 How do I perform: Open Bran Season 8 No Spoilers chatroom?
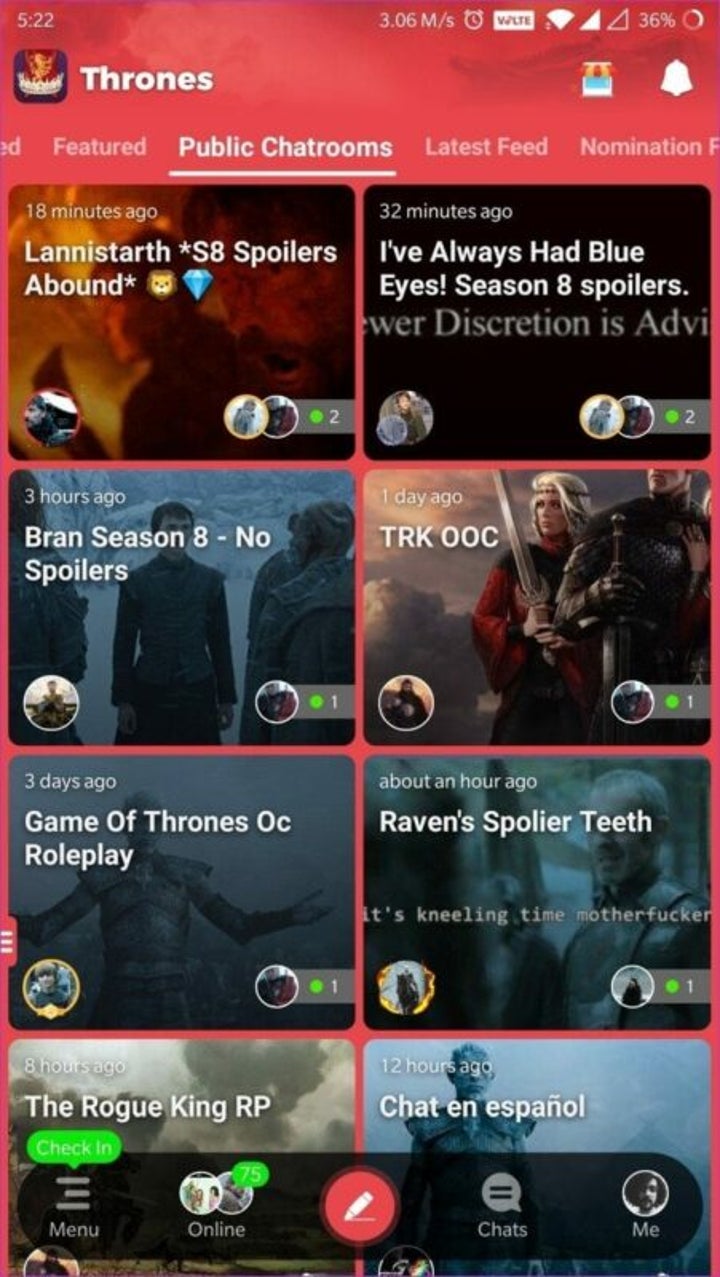181,606
